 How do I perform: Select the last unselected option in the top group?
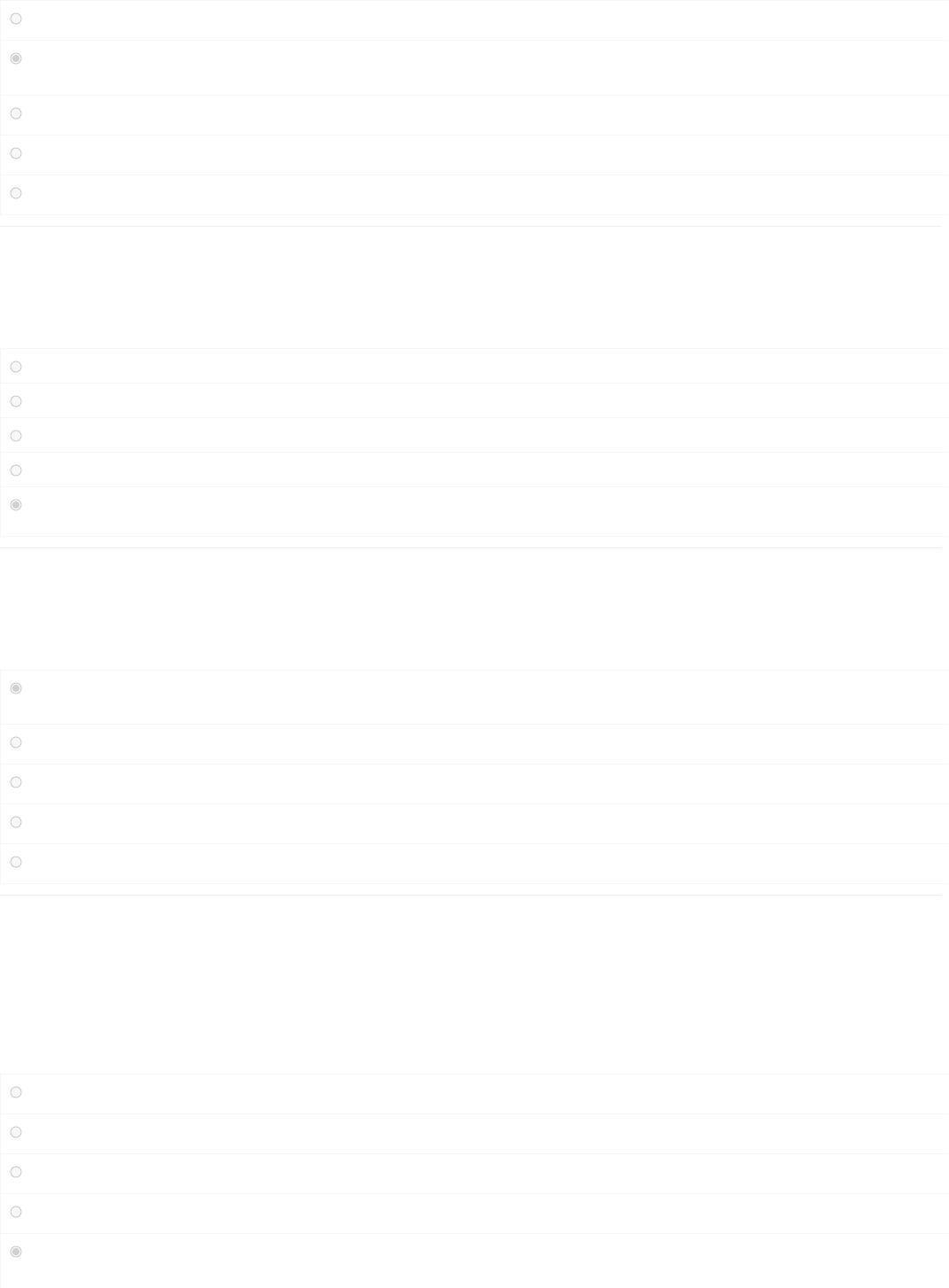pyautogui.click(x=16, y=193)
